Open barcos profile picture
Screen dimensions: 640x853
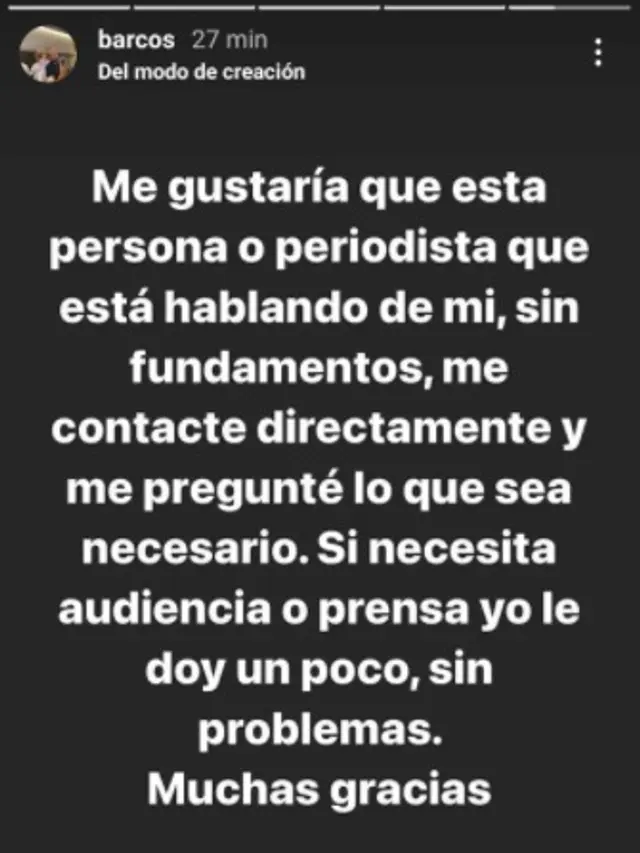48,54
